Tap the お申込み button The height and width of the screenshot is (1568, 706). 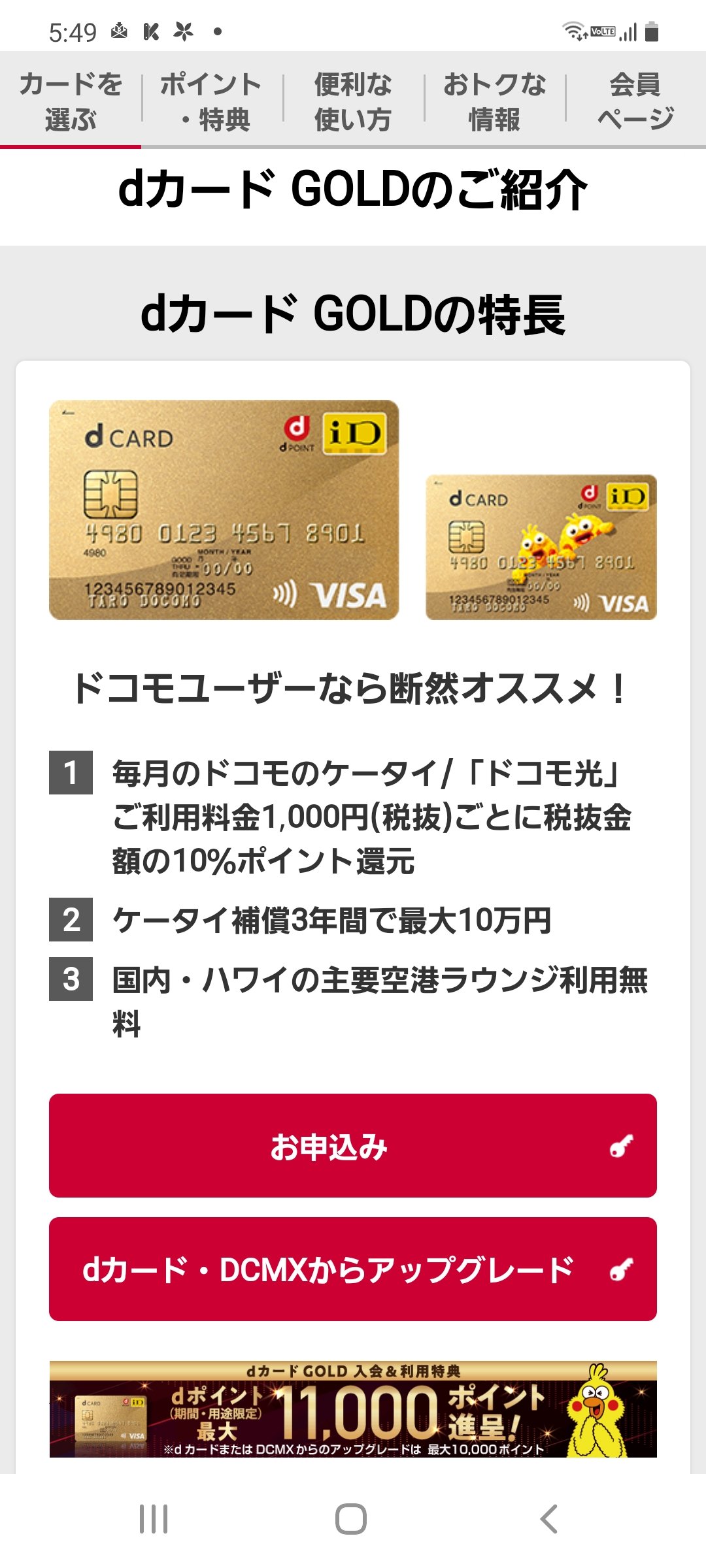click(353, 1145)
